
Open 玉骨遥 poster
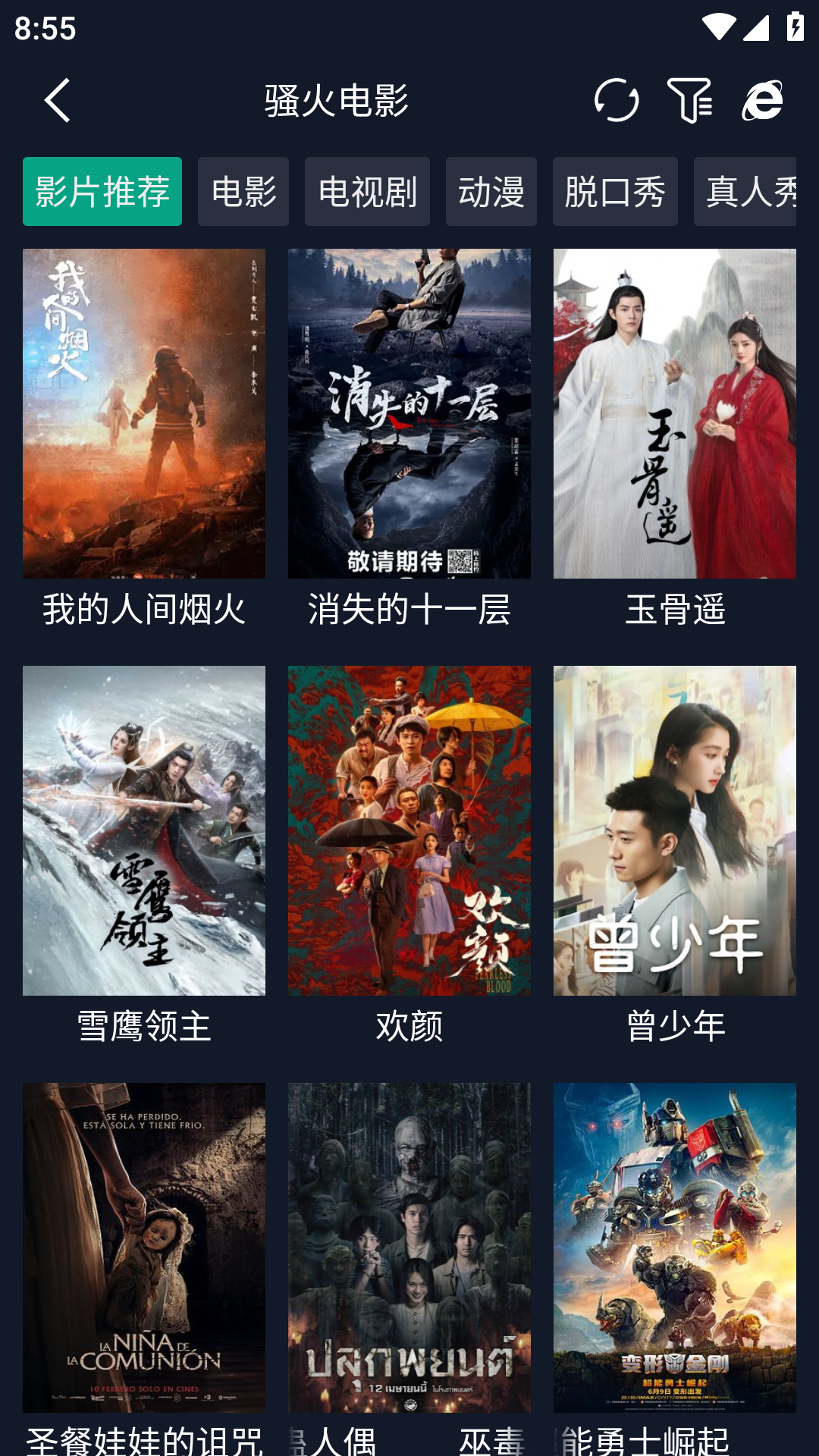click(675, 413)
